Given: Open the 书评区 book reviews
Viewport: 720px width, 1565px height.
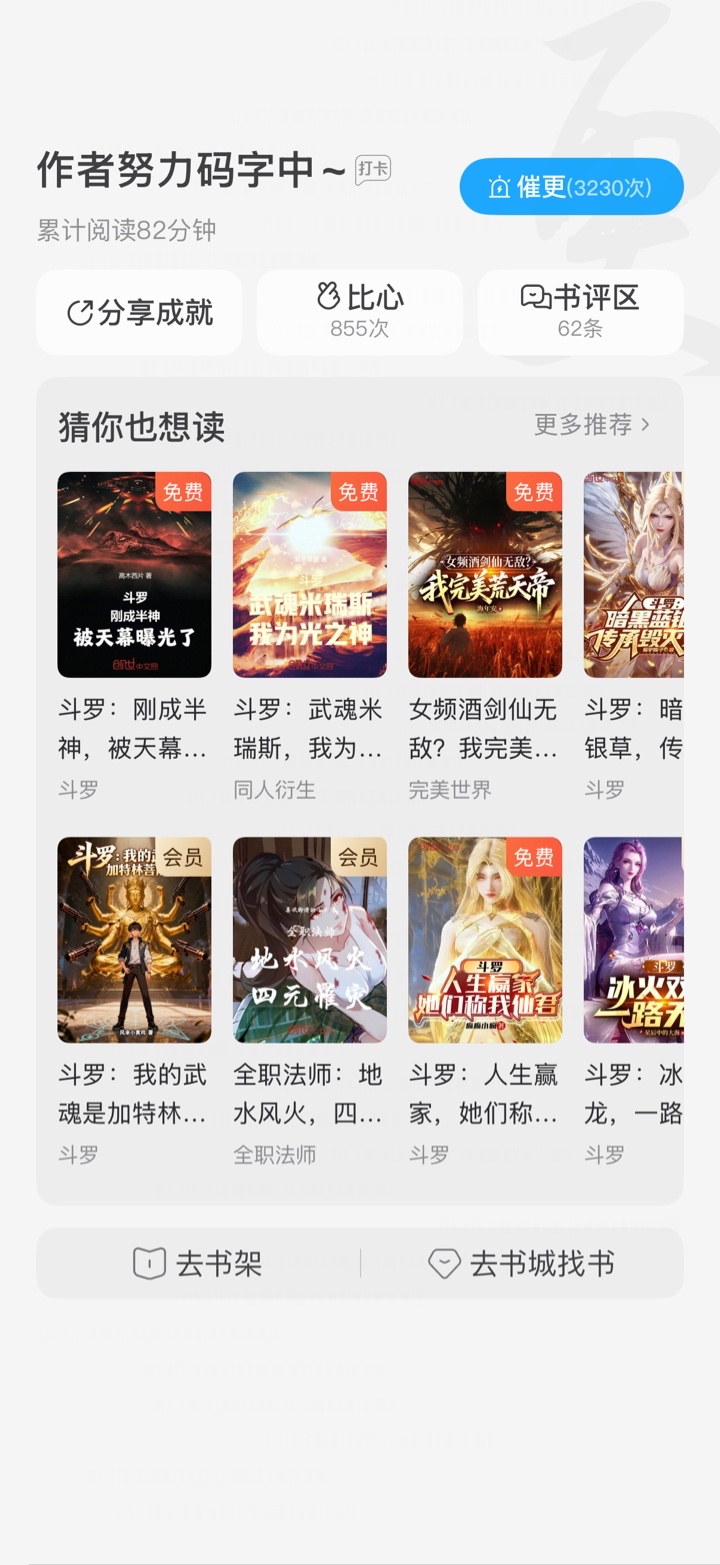Looking at the screenshot, I should 580,311.
